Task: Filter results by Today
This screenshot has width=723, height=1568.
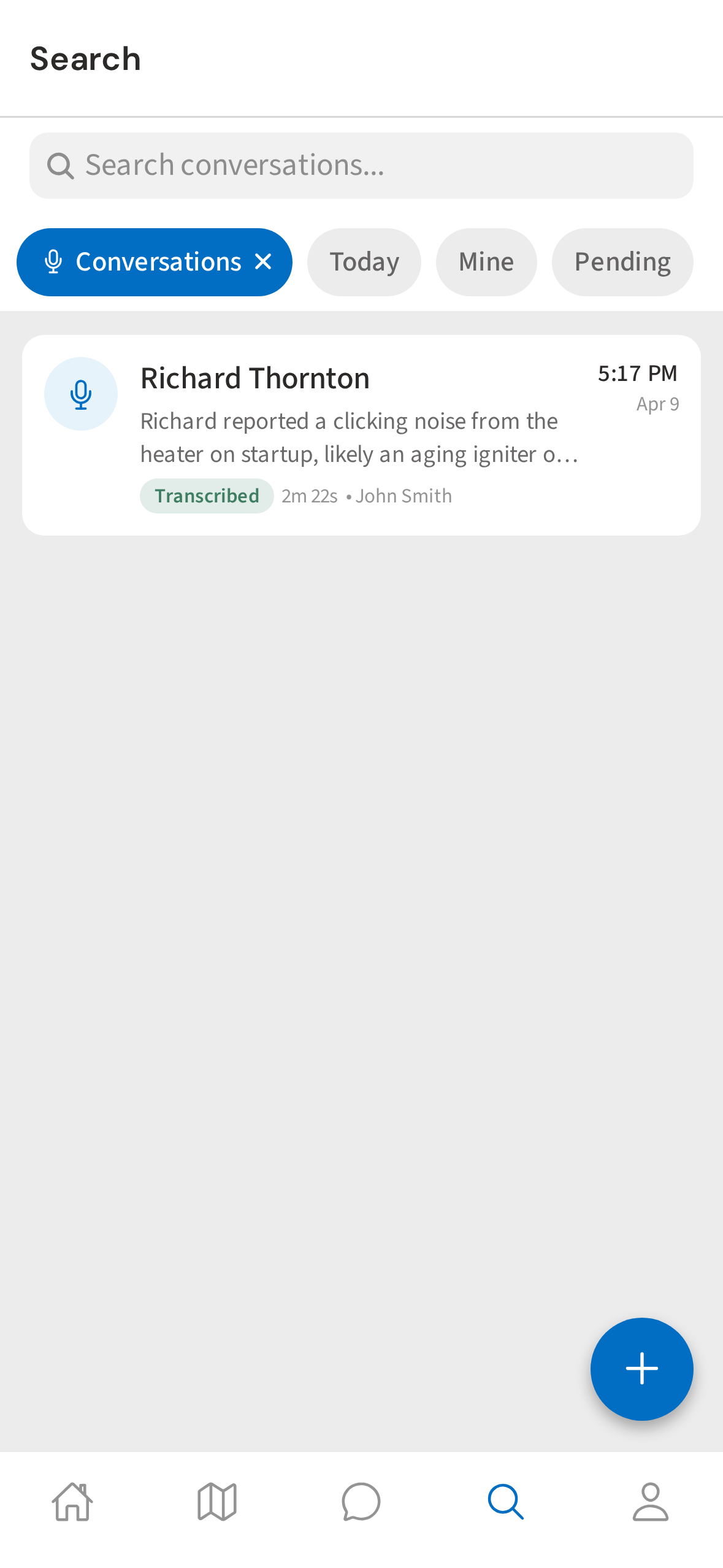Action: tap(364, 262)
